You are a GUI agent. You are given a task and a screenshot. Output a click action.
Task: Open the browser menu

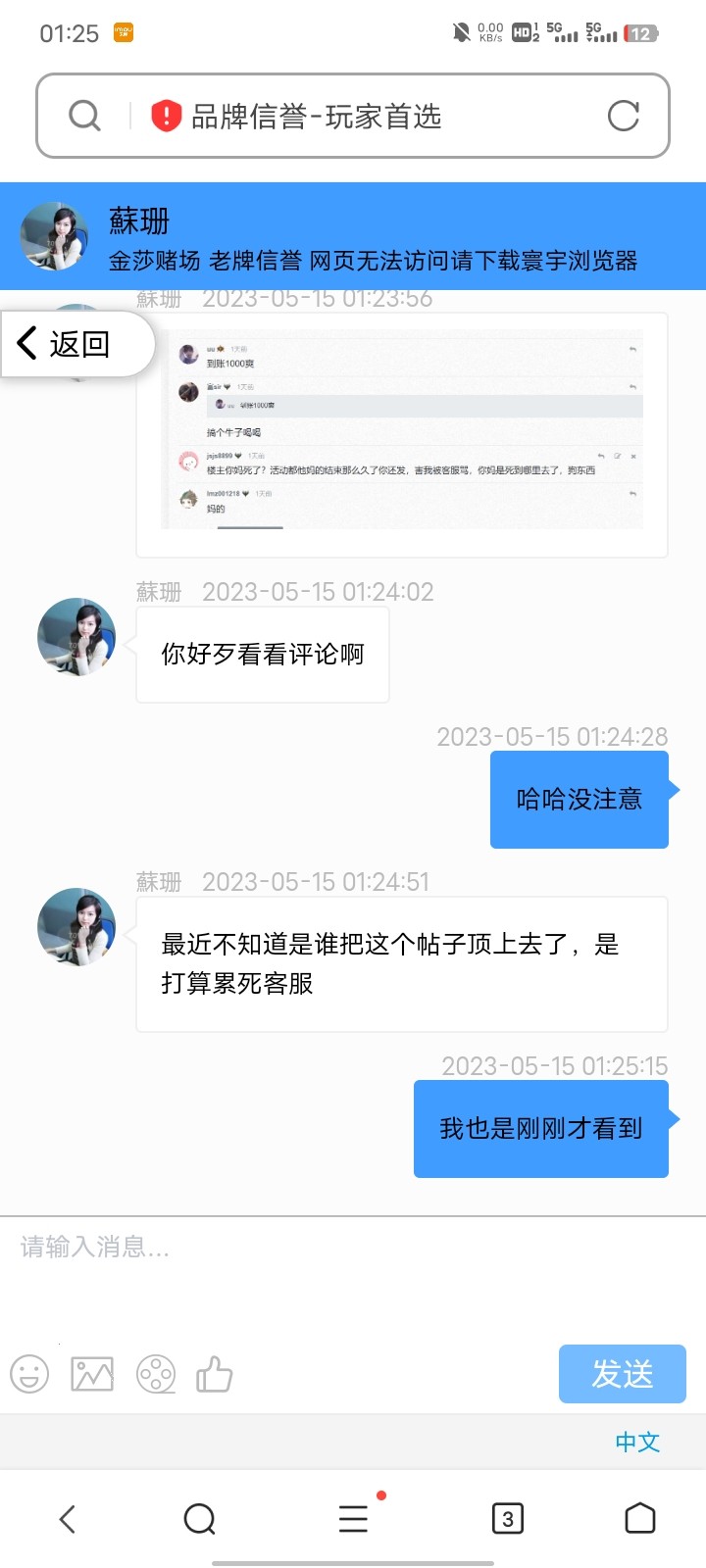353,1519
